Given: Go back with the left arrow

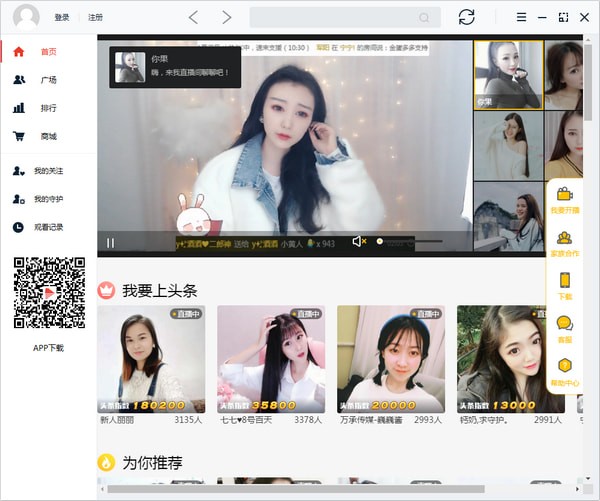Looking at the screenshot, I should pyautogui.click(x=194, y=17).
